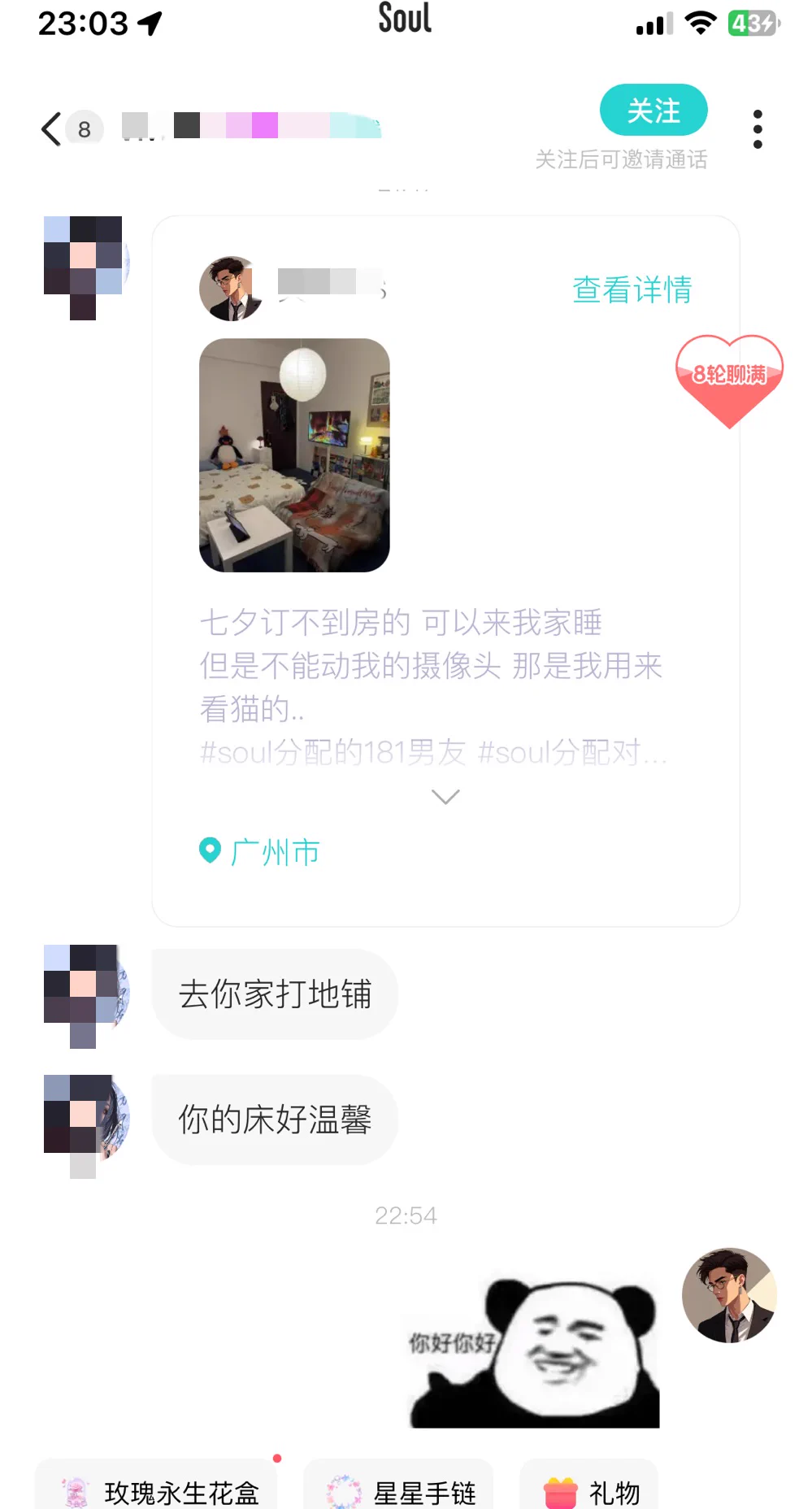This screenshot has height=1509, width=812.
Task: Send the 玫瑰永生花盒 gift
Action: [x=158, y=1491]
